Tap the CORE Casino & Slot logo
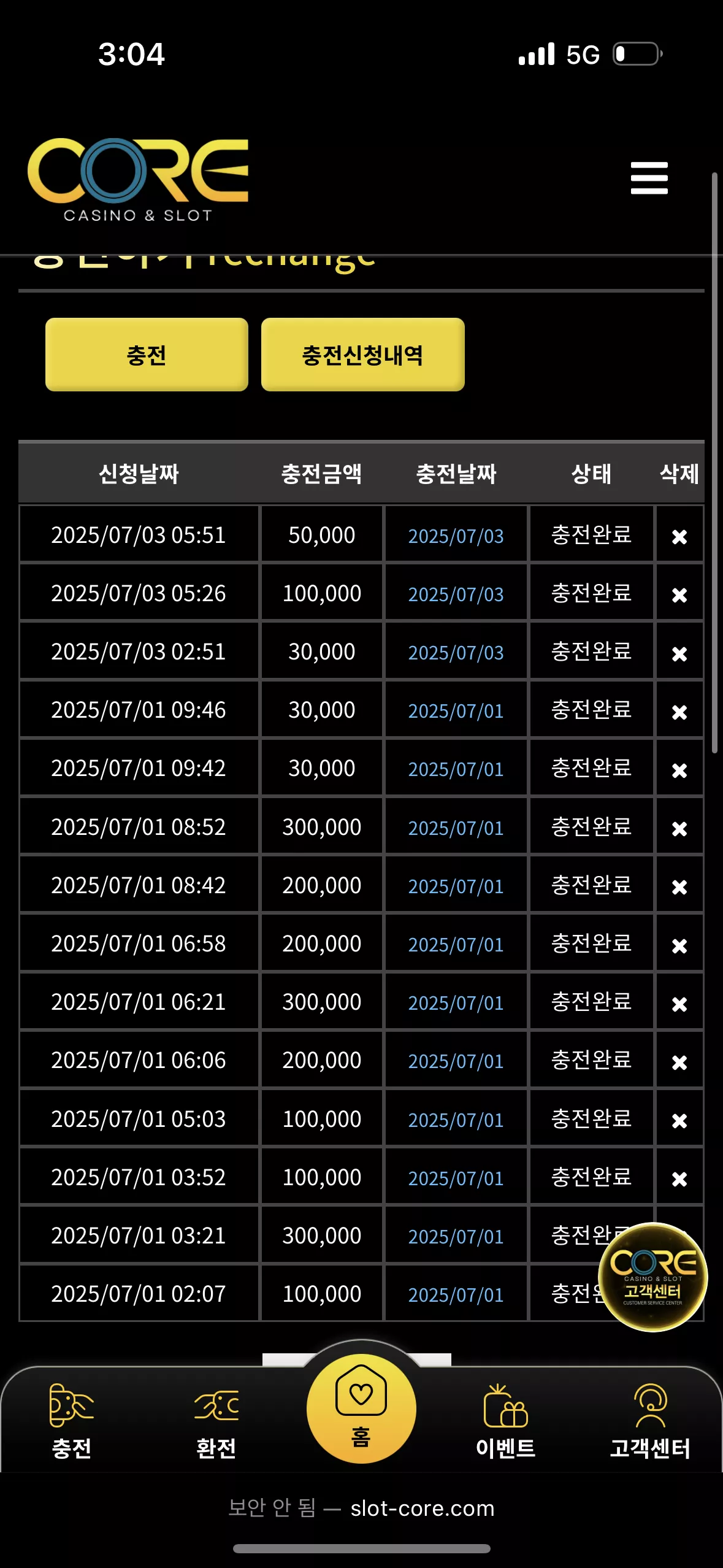723x1568 pixels. [138, 179]
